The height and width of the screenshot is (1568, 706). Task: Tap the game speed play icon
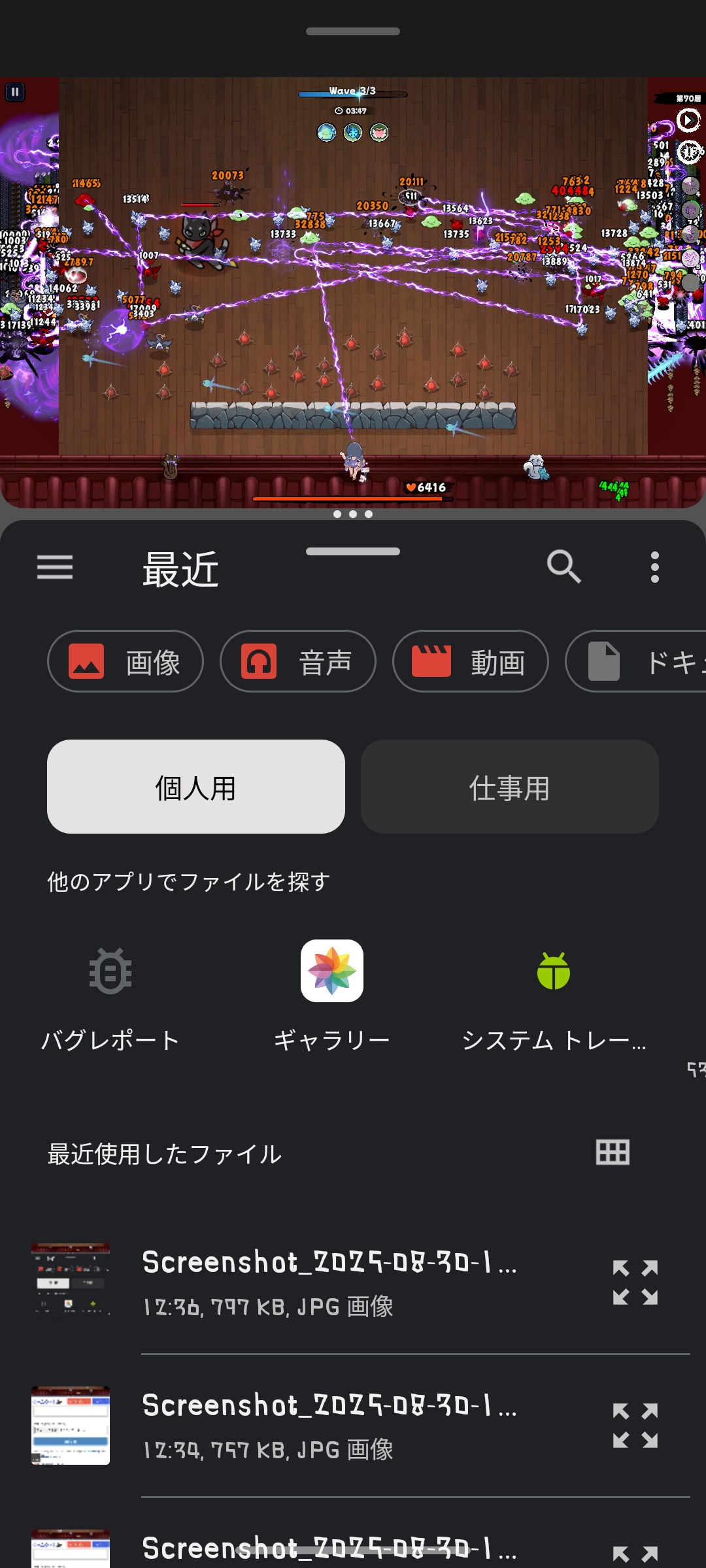(x=688, y=120)
